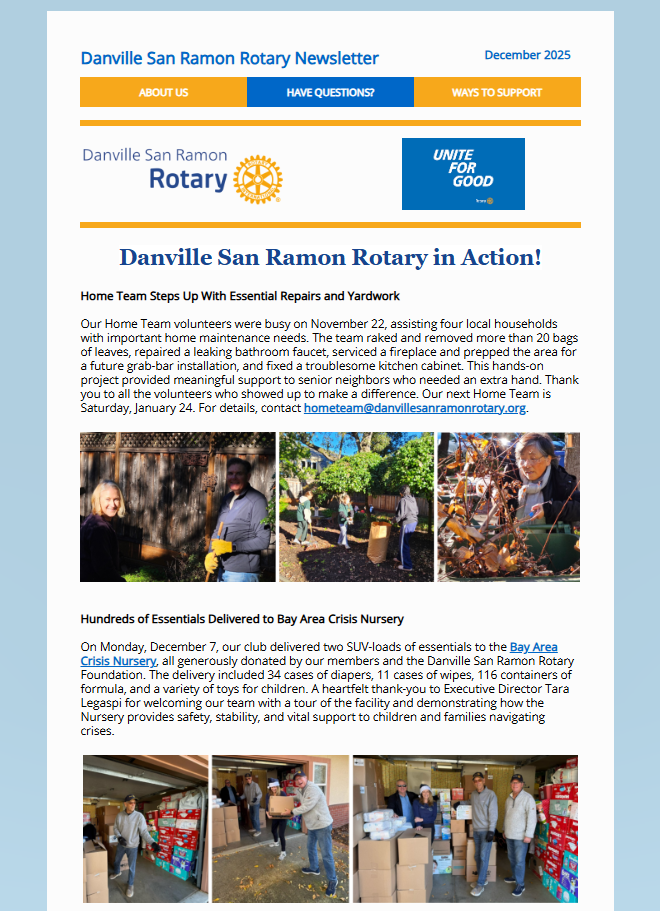The image size is (660, 911).
Task: Open the ABOUT US button
Action: [163, 92]
